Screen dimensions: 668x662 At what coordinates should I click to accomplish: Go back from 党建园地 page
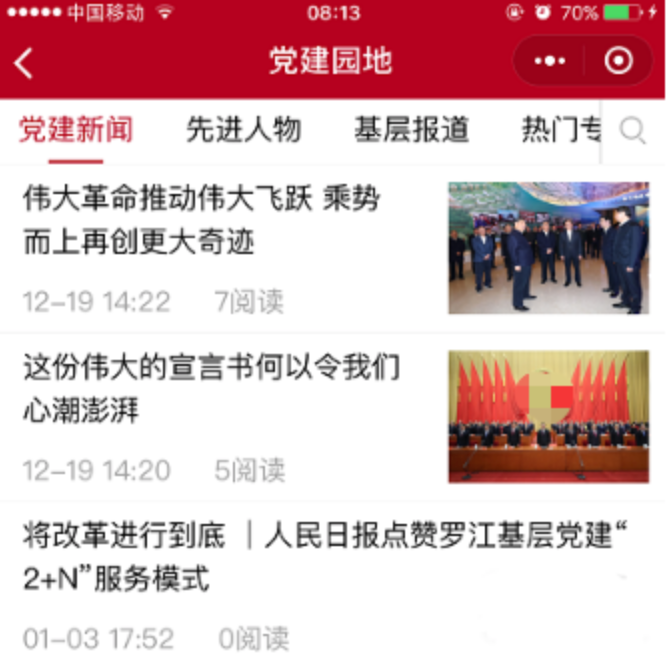[24, 62]
